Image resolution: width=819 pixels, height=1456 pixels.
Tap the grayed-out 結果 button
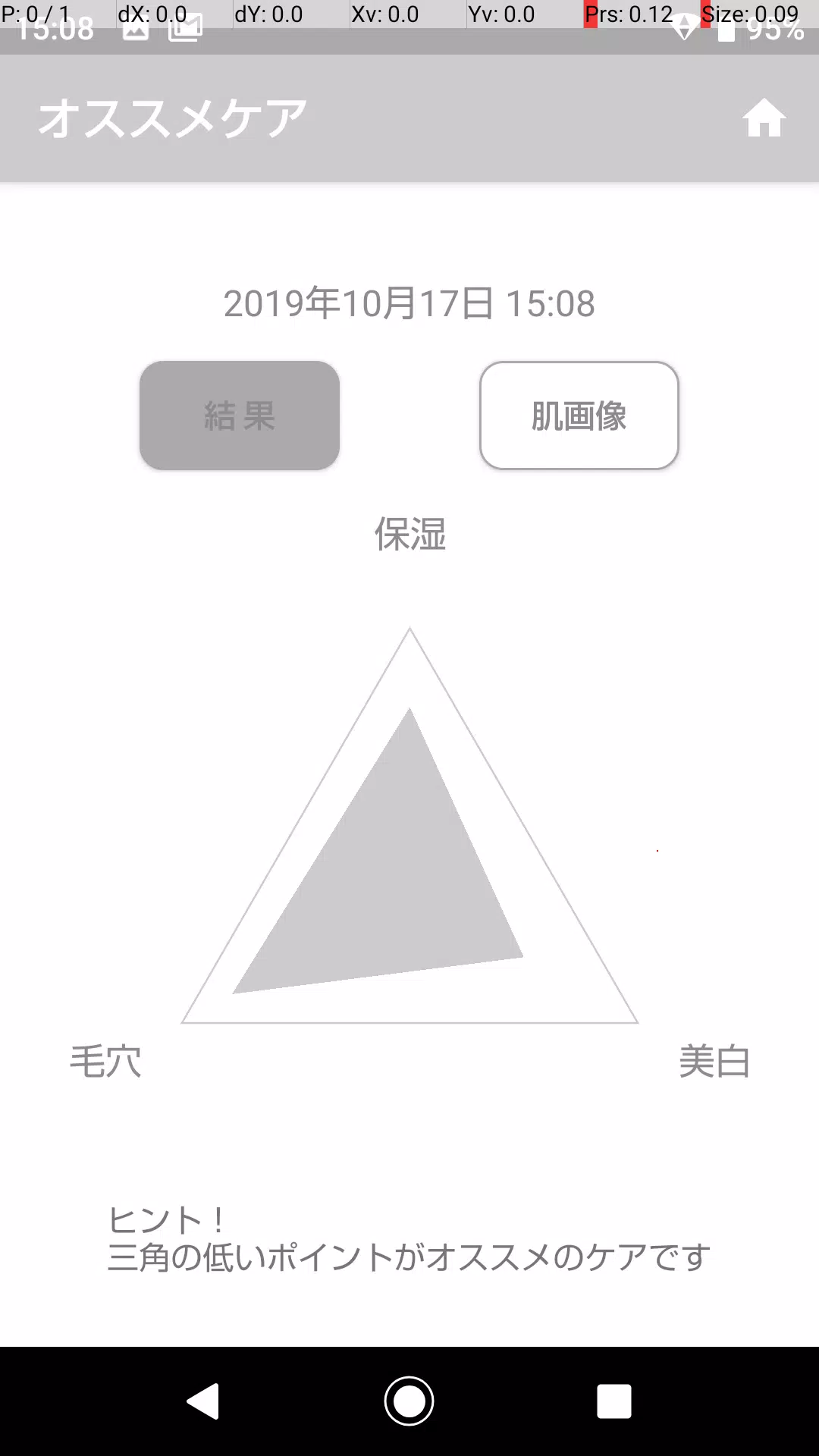pos(239,415)
